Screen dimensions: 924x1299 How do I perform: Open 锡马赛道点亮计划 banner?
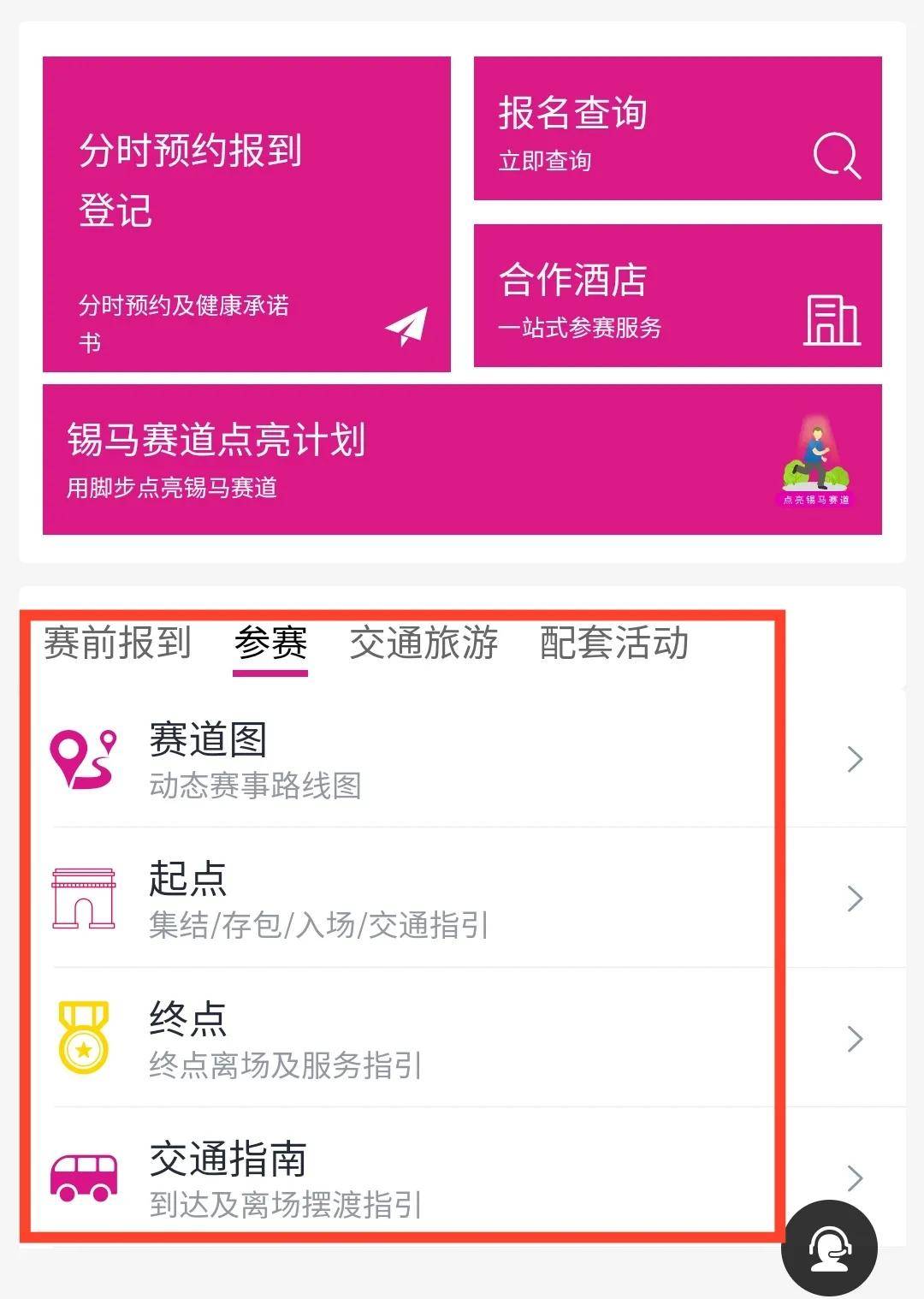coord(462,460)
